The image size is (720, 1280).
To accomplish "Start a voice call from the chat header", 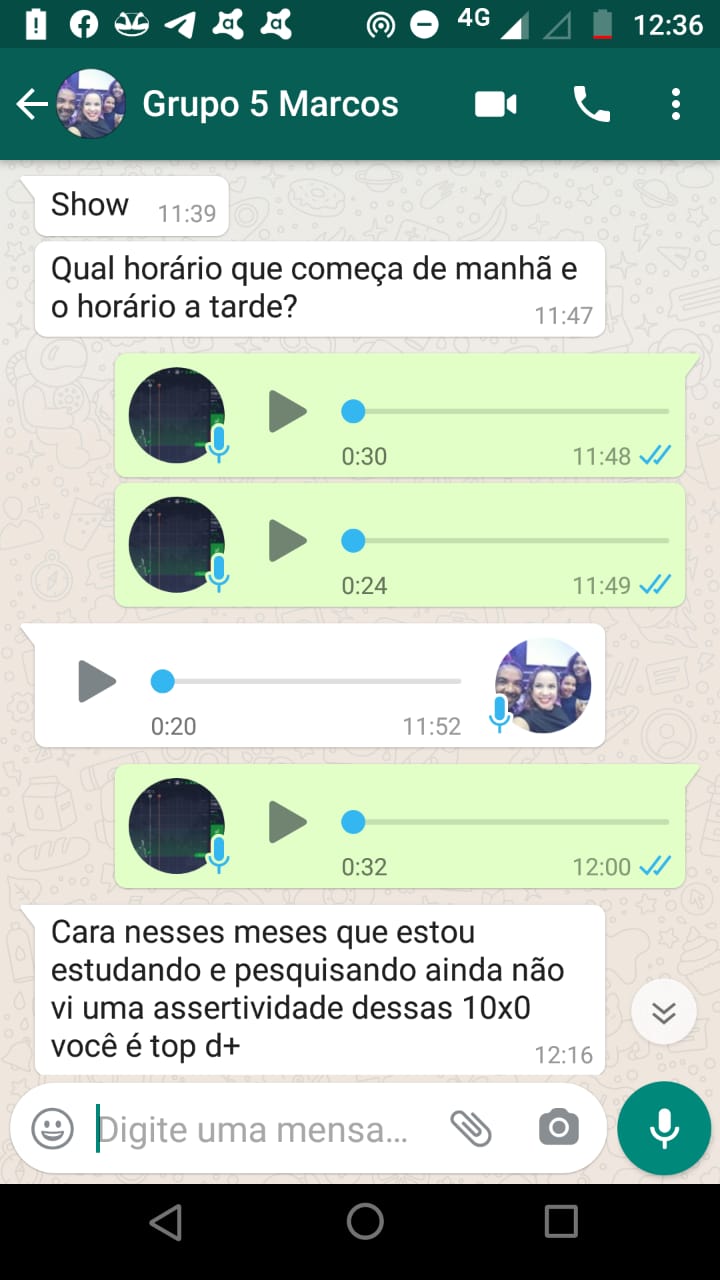I will (x=592, y=103).
